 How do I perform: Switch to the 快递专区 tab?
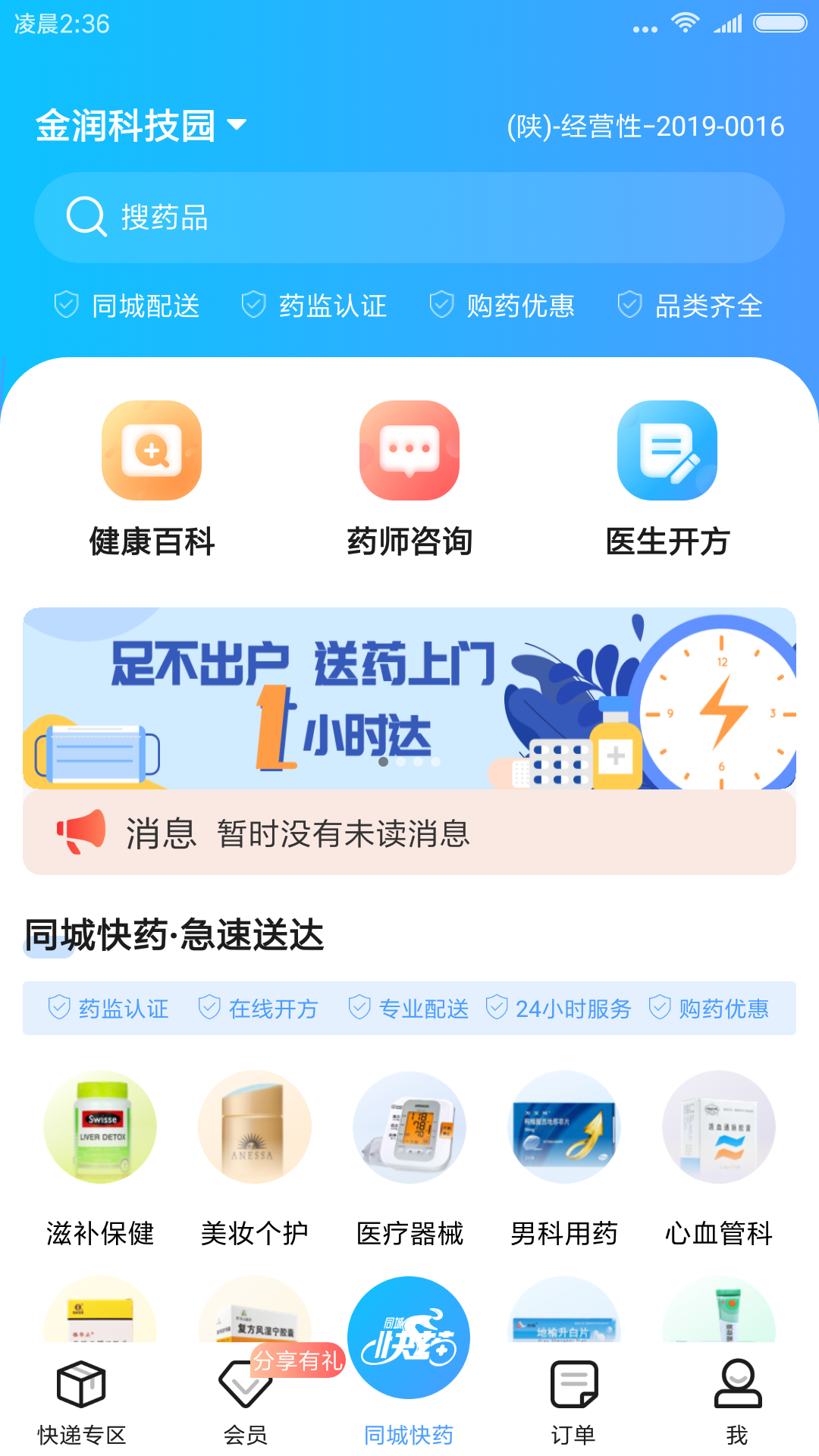82,1401
